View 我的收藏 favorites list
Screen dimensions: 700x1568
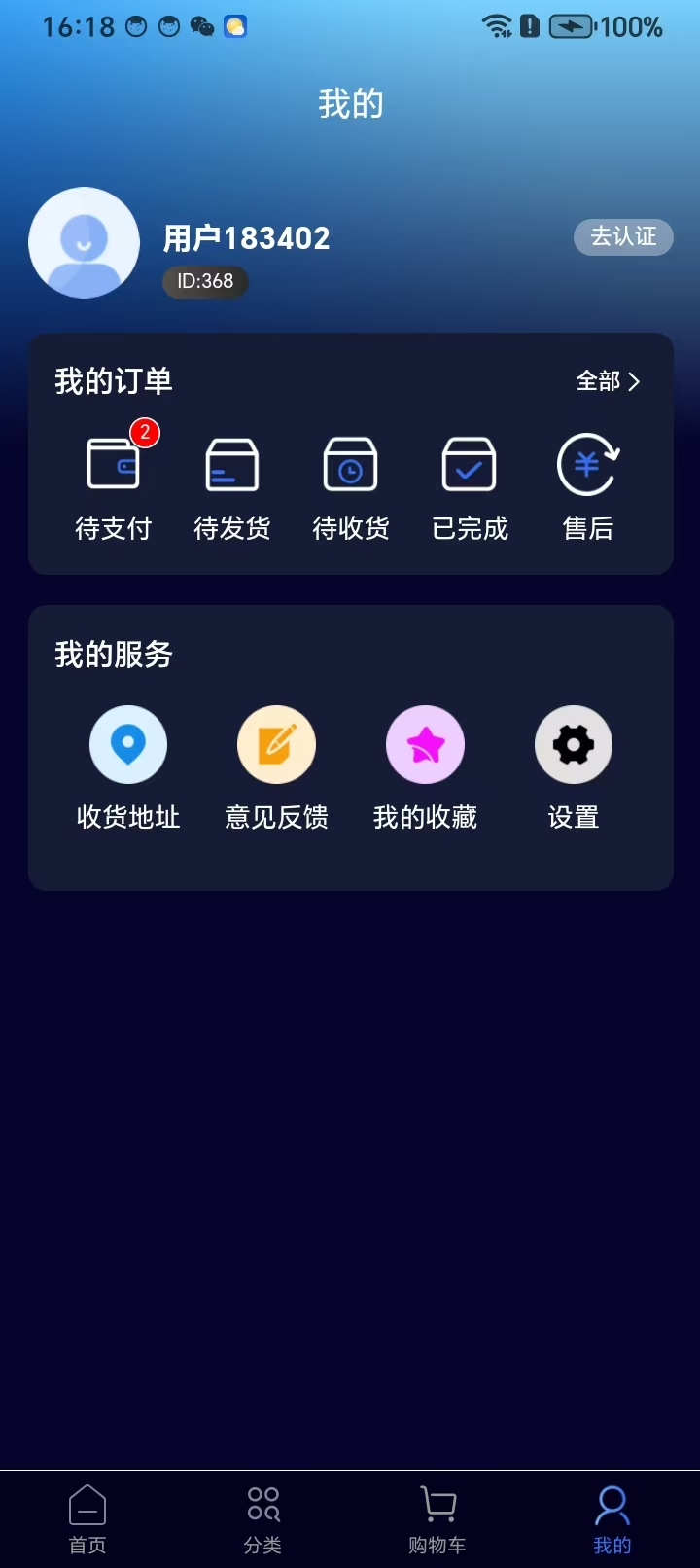click(x=425, y=768)
